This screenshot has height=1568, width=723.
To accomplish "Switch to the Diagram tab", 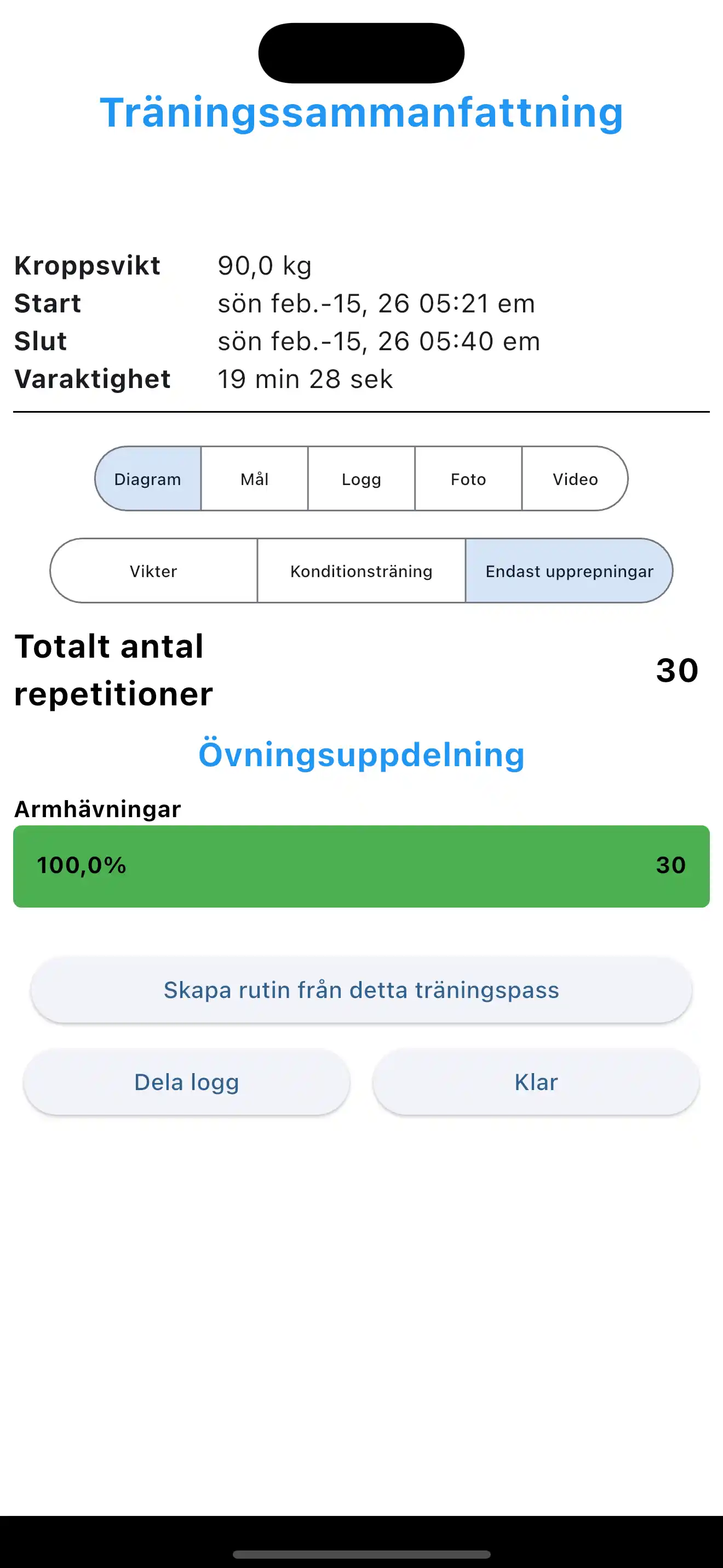I will (x=147, y=479).
